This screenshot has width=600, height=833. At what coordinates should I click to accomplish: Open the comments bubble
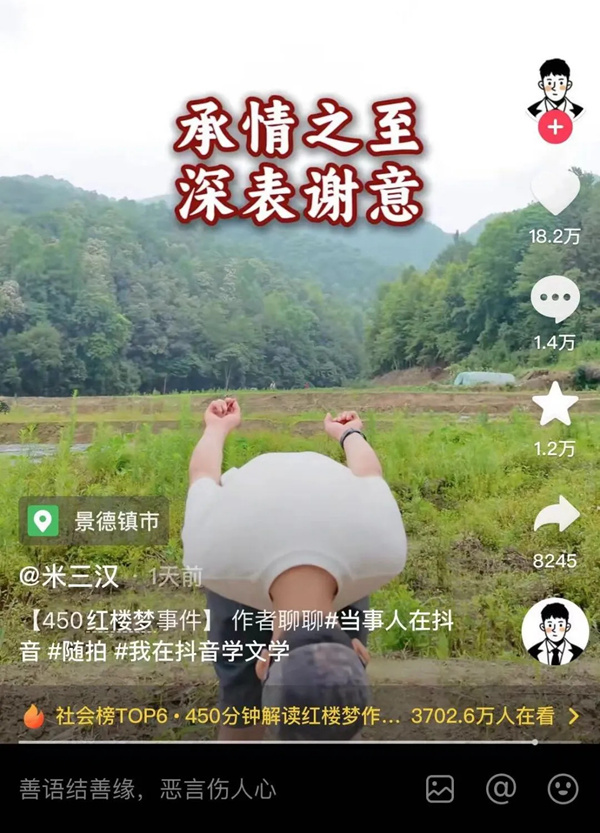tap(555, 299)
